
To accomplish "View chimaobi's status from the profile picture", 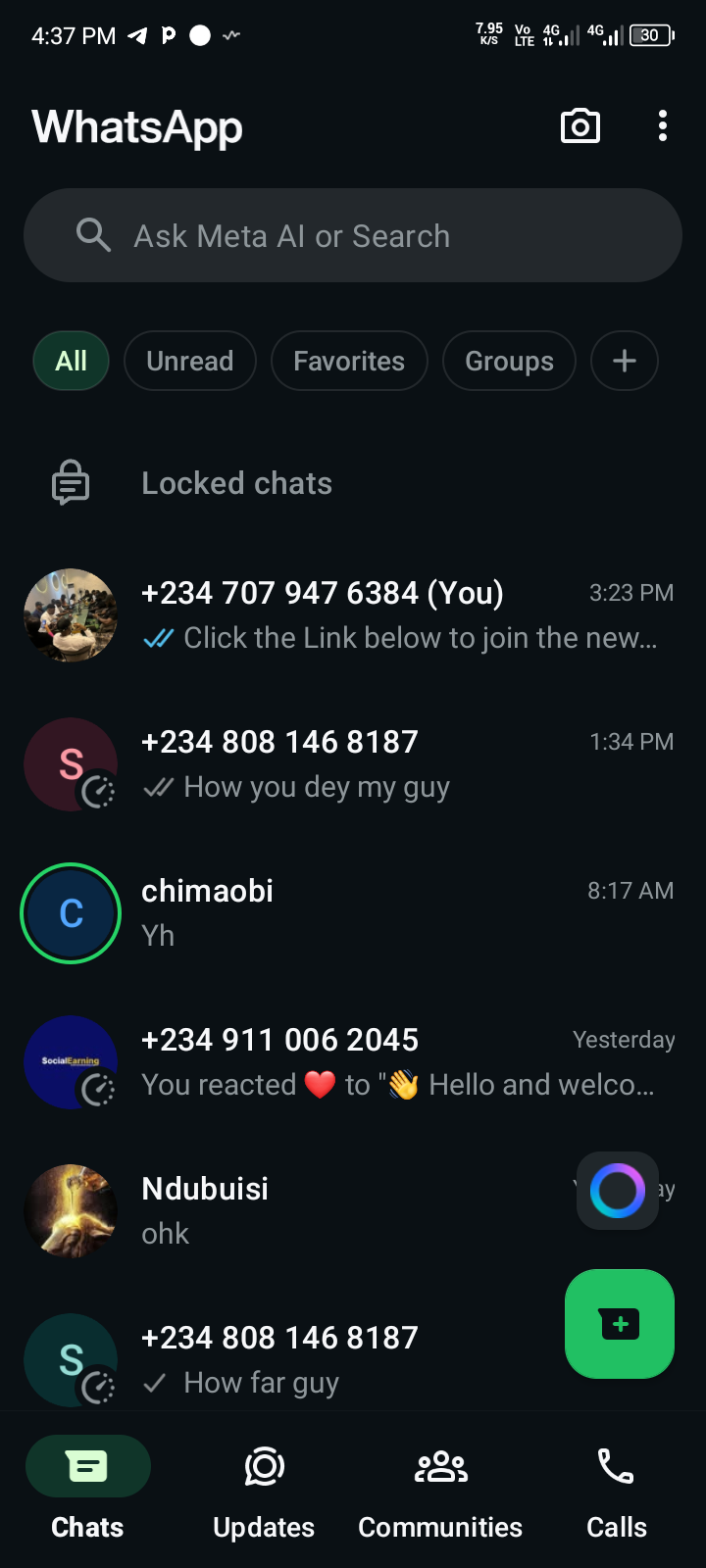I will pyautogui.click(x=71, y=913).
